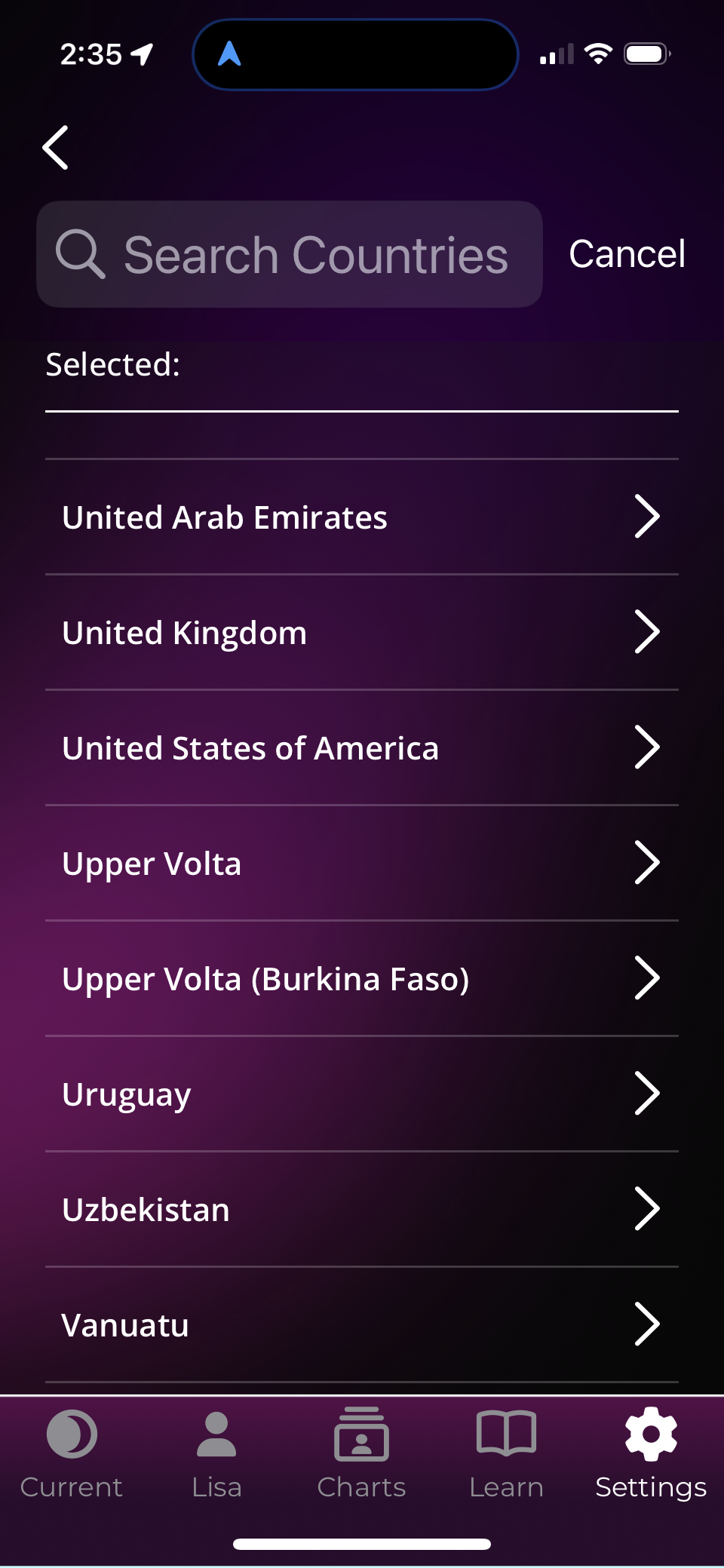Choose Uruguay as the country
724x1568 pixels.
point(362,1094)
